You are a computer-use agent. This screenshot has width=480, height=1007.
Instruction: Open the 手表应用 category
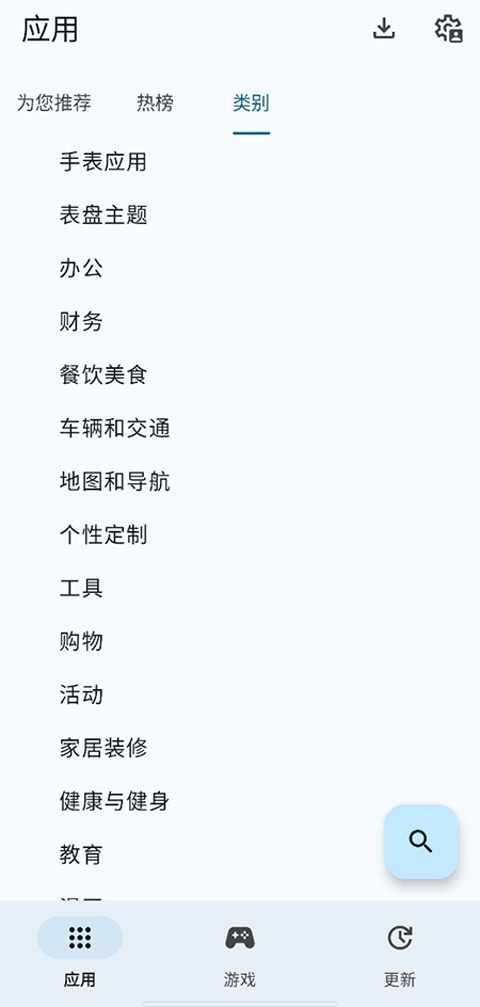(240, 162)
